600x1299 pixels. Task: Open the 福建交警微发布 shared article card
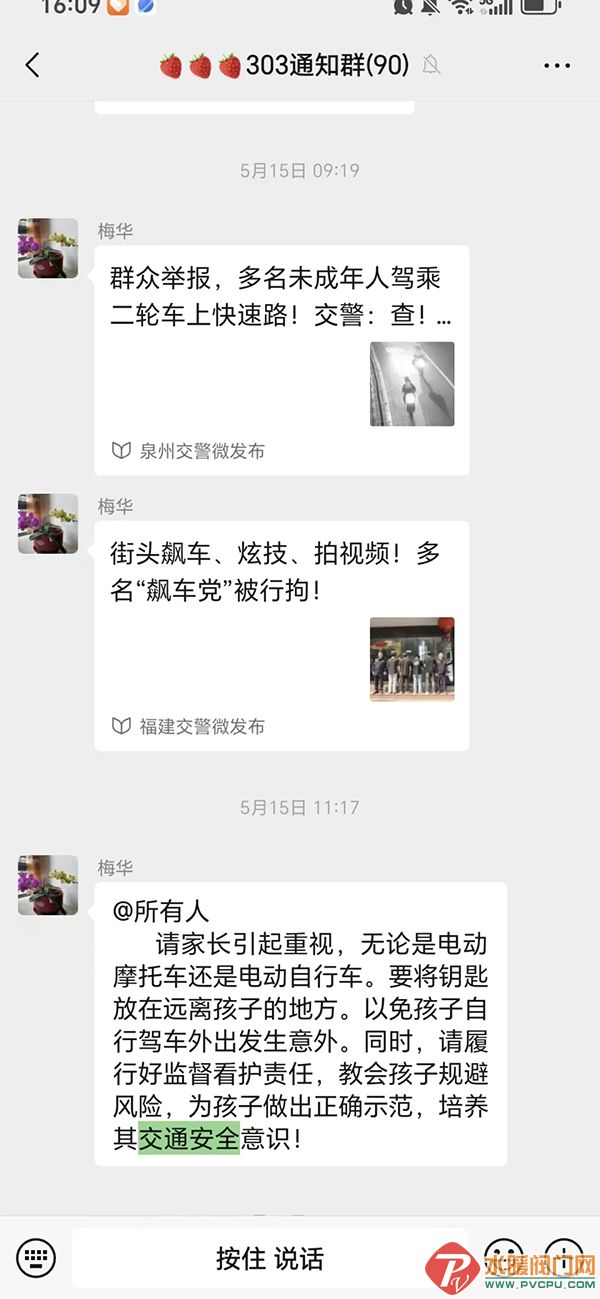click(x=282, y=635)
